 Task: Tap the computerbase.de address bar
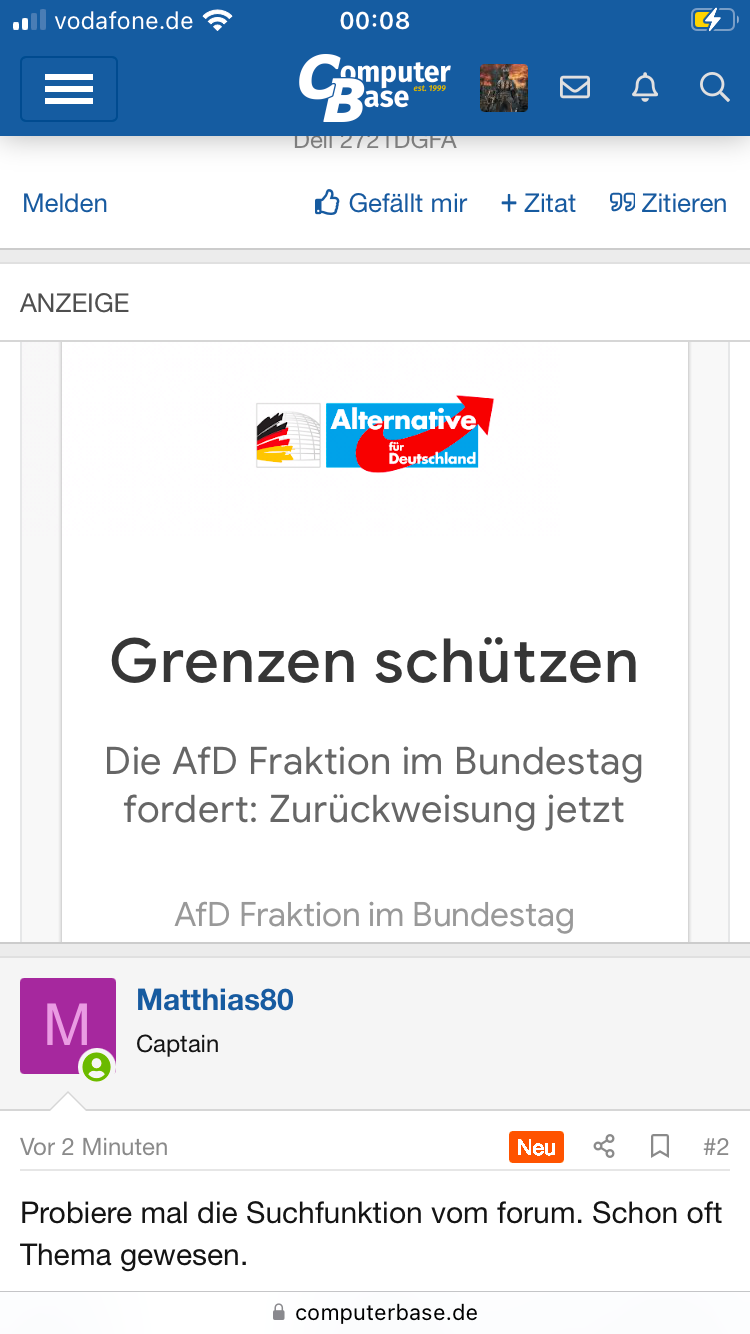click(375, 1312)
